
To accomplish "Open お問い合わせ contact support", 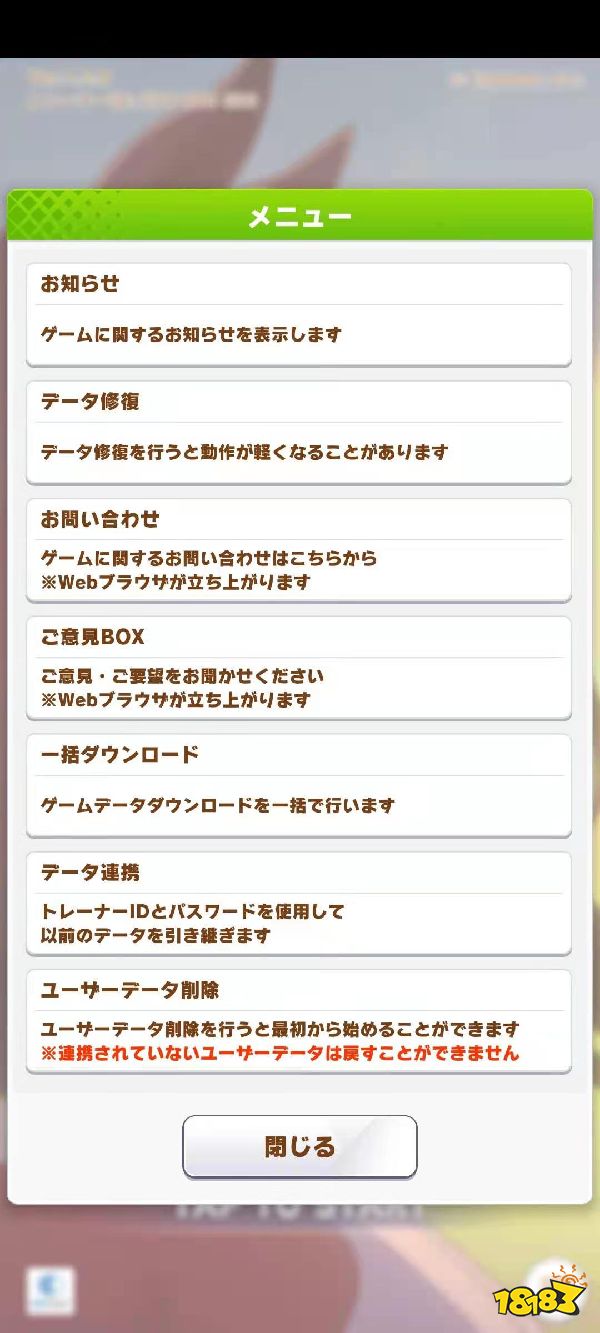I will click(x=298, y=550).
